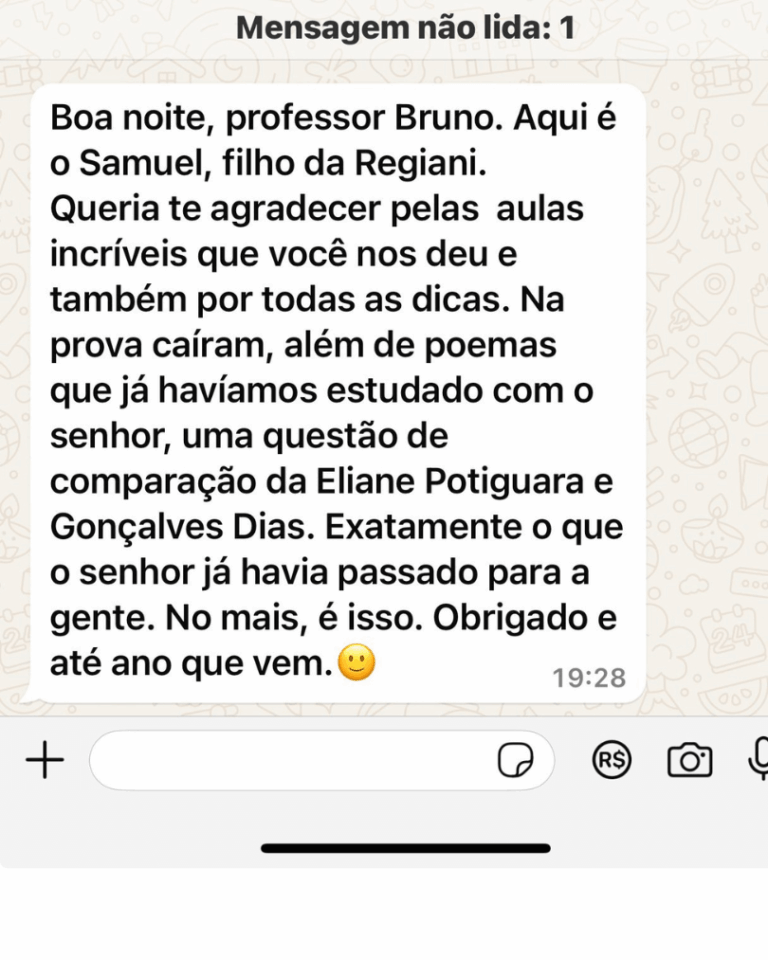Open the R$ payment icon
The height and width of the screenshot is (960, 768).
click(610, 761)
